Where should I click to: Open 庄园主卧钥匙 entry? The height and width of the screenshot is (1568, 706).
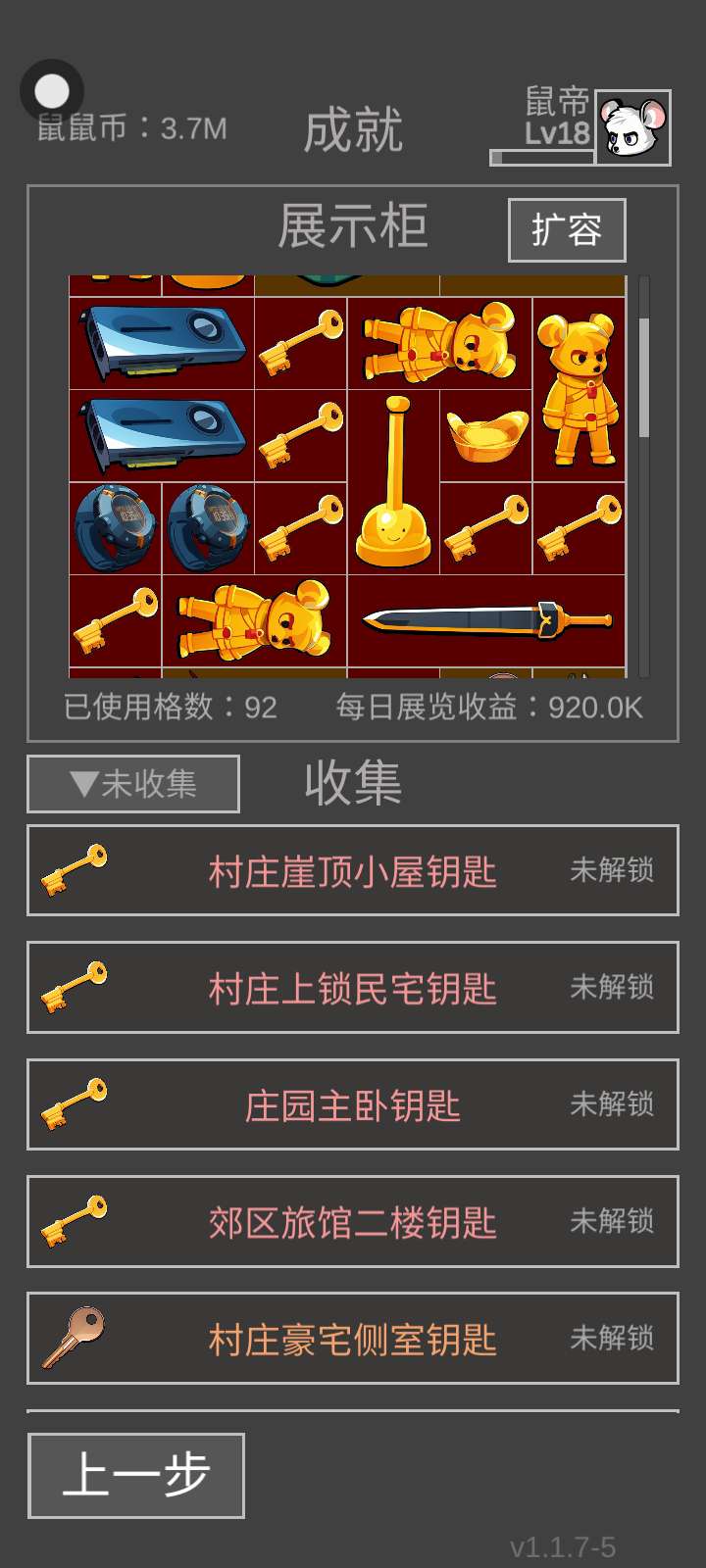(352, 1104)
